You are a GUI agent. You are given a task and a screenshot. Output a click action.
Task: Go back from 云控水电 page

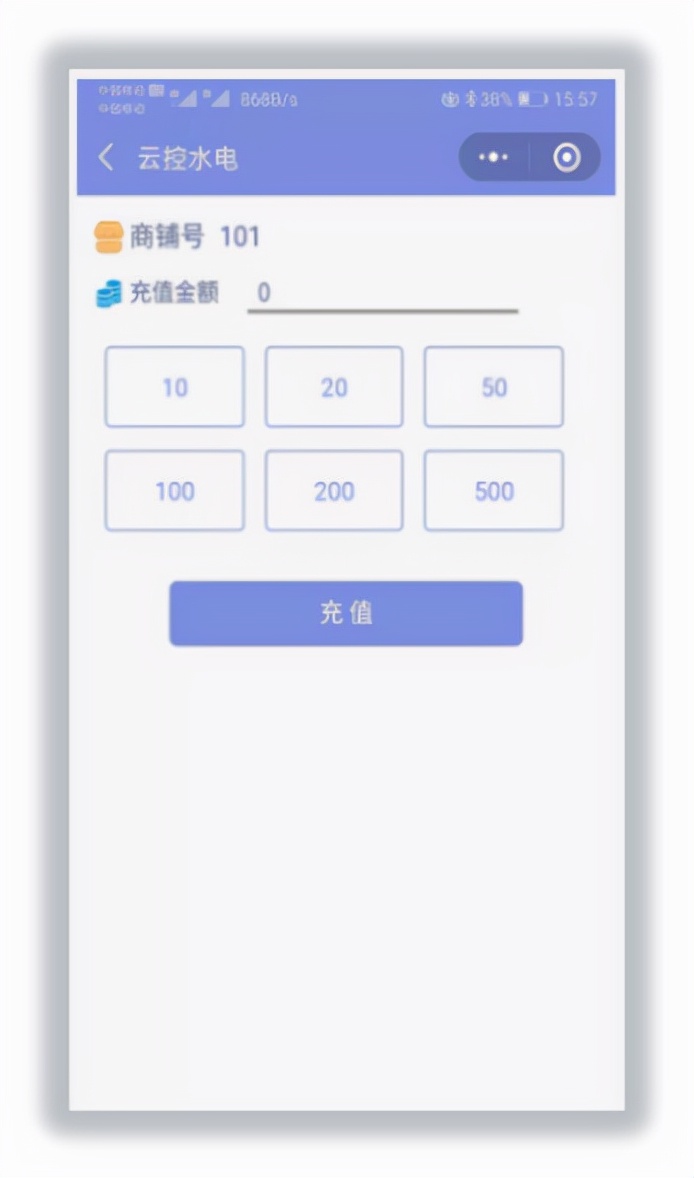click(x=107, y=158)
